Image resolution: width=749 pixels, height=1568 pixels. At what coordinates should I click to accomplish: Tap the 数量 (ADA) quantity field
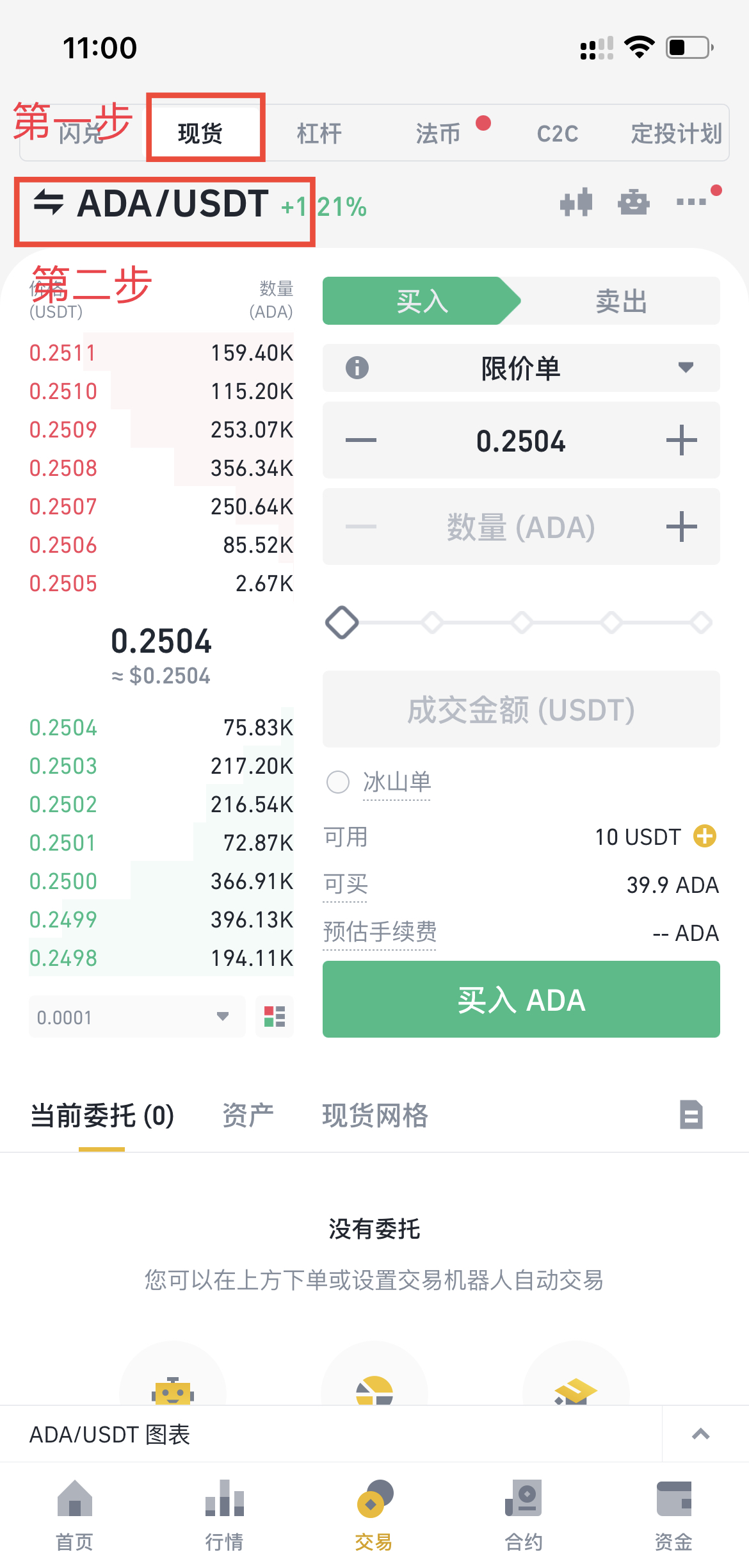coord(521,527)
